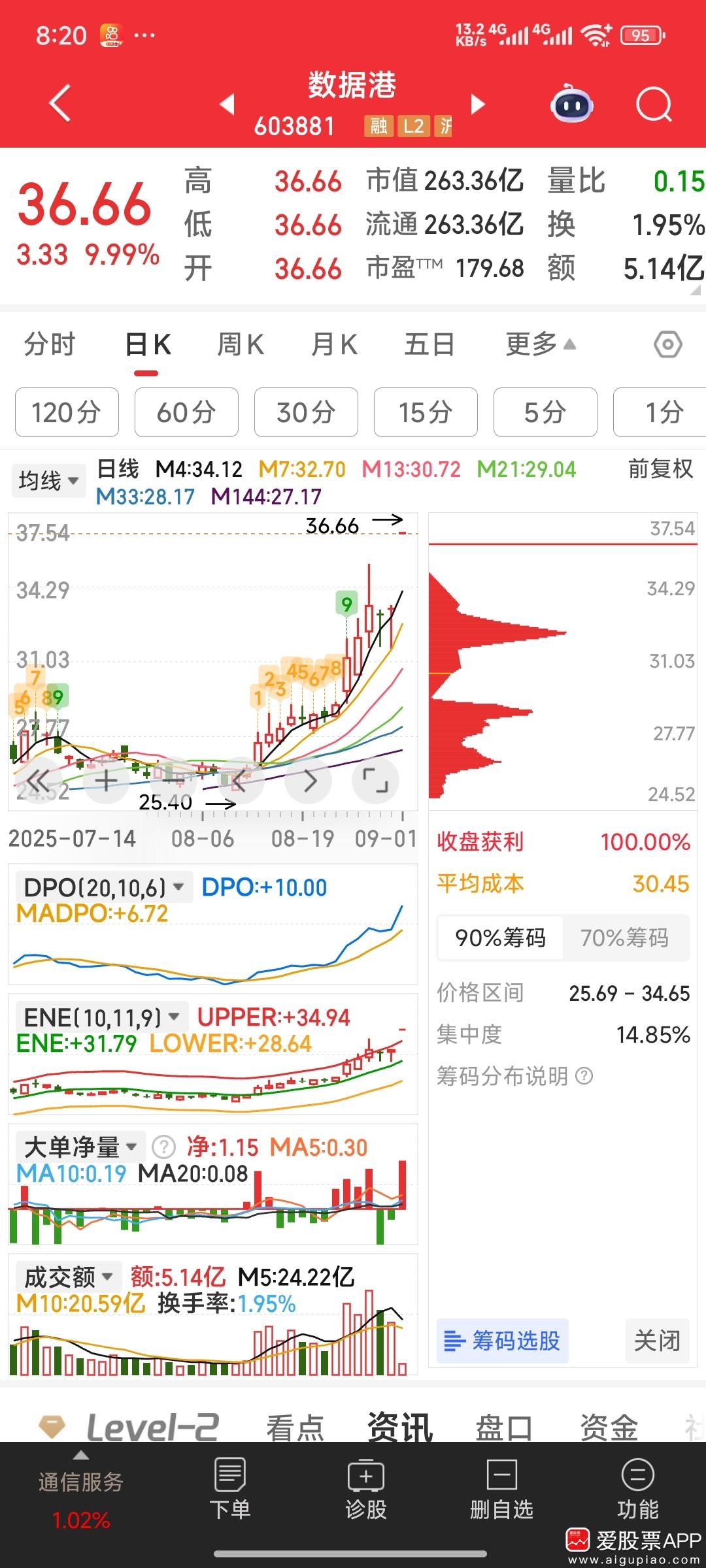The width and height of the screenshot is (706, 1568).
Task: Expand the 更多 chart options
Action: click(x=540, y=344)
